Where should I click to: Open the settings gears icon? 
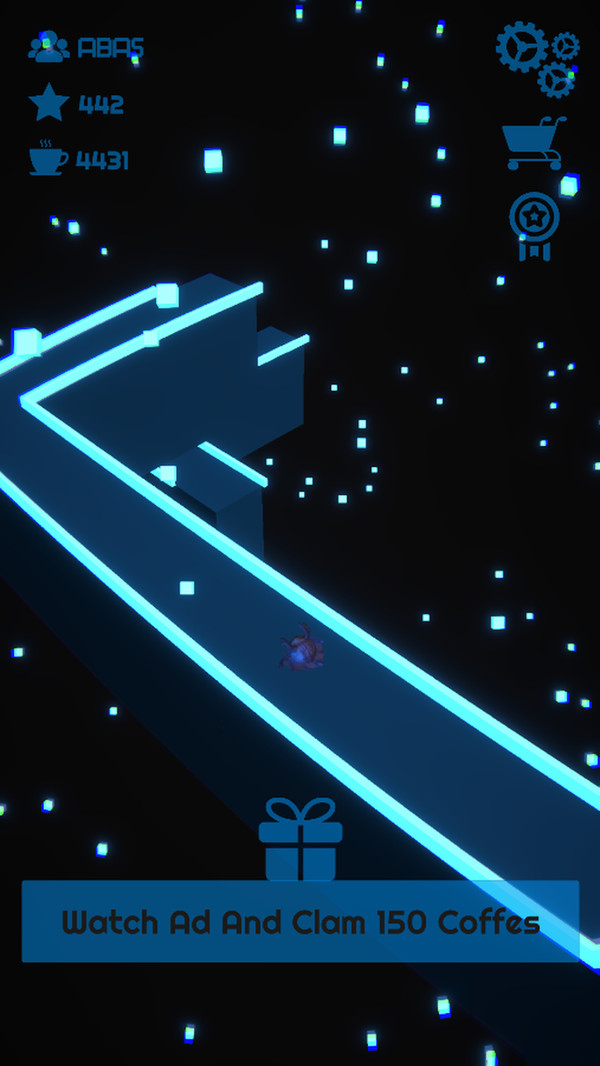click(x=537, y=59)
